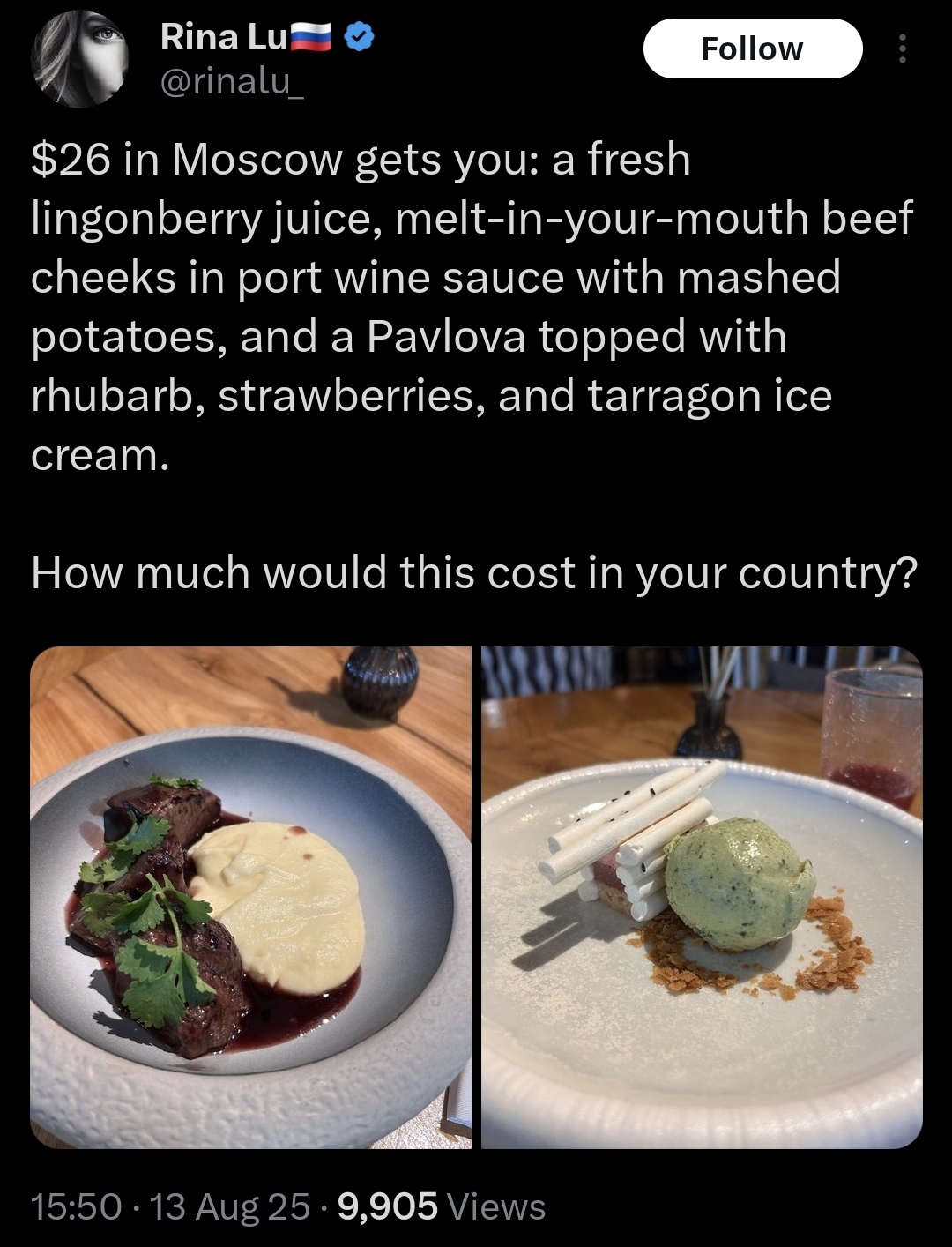Viewport: 952px width, 1247px height.
Task: Open Rina Lu's profile picture
Action: point(79,60)
